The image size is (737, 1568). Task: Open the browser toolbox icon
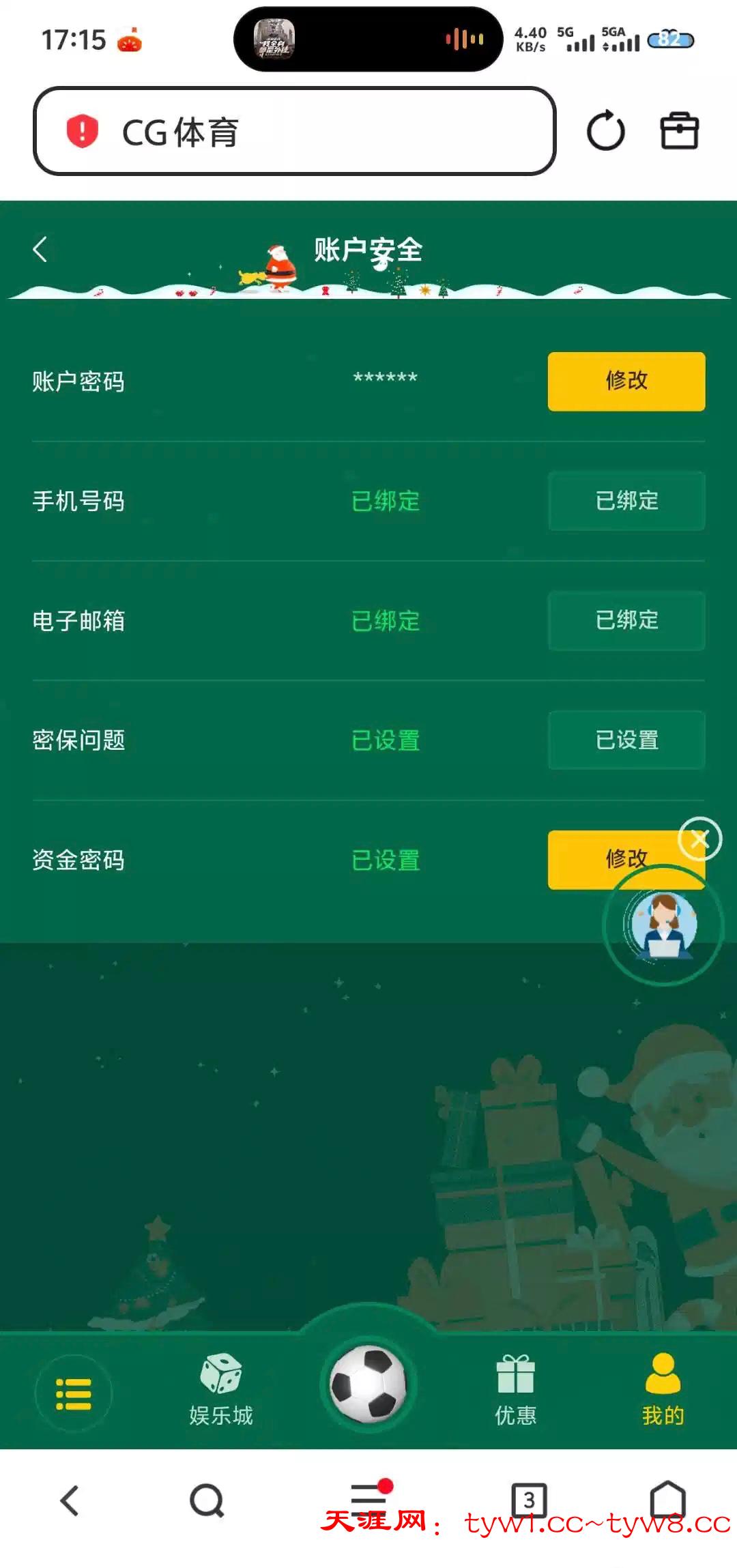[x=679, y=131]
